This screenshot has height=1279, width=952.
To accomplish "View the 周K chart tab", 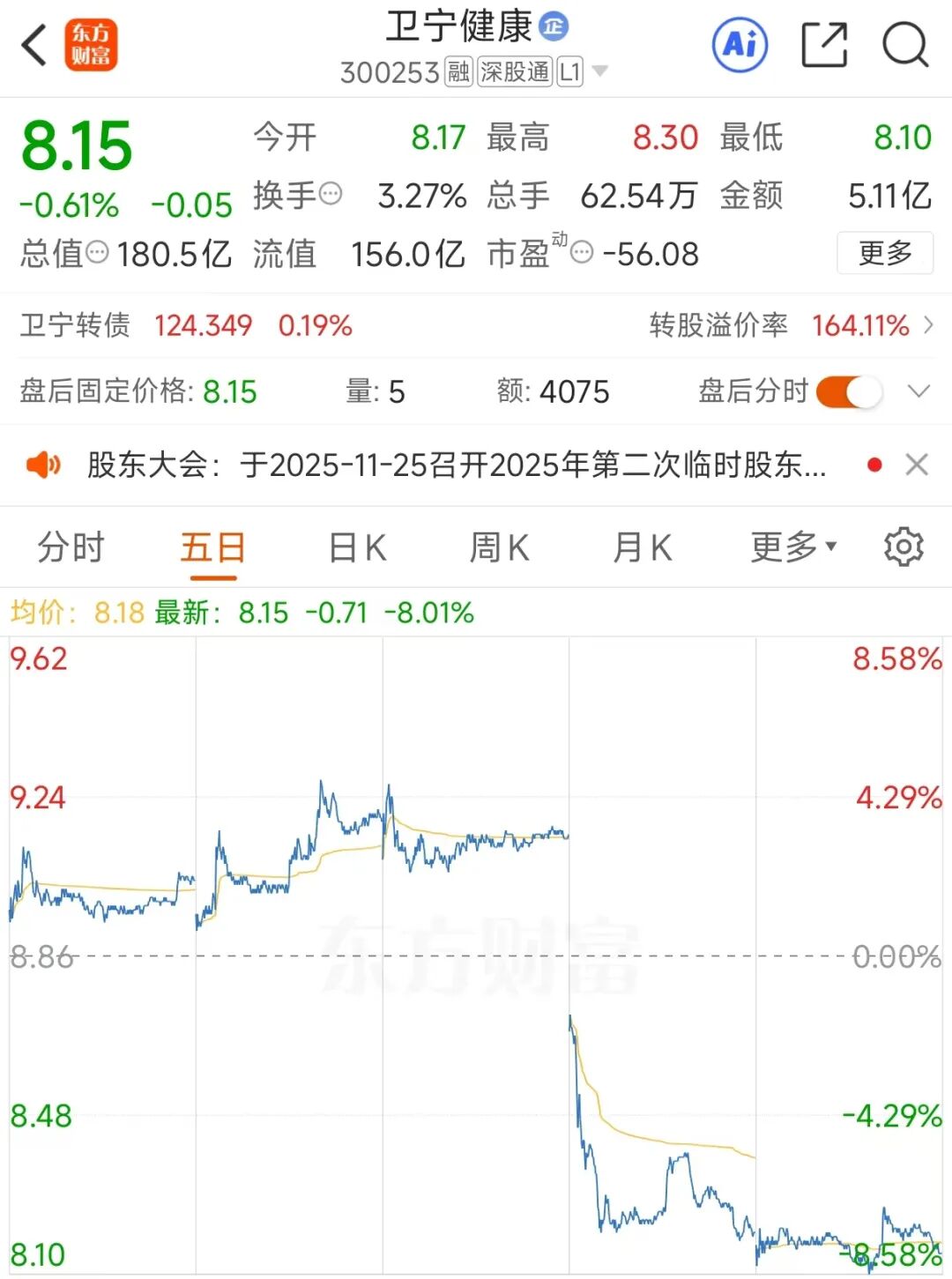I will (x=499, y=547).
